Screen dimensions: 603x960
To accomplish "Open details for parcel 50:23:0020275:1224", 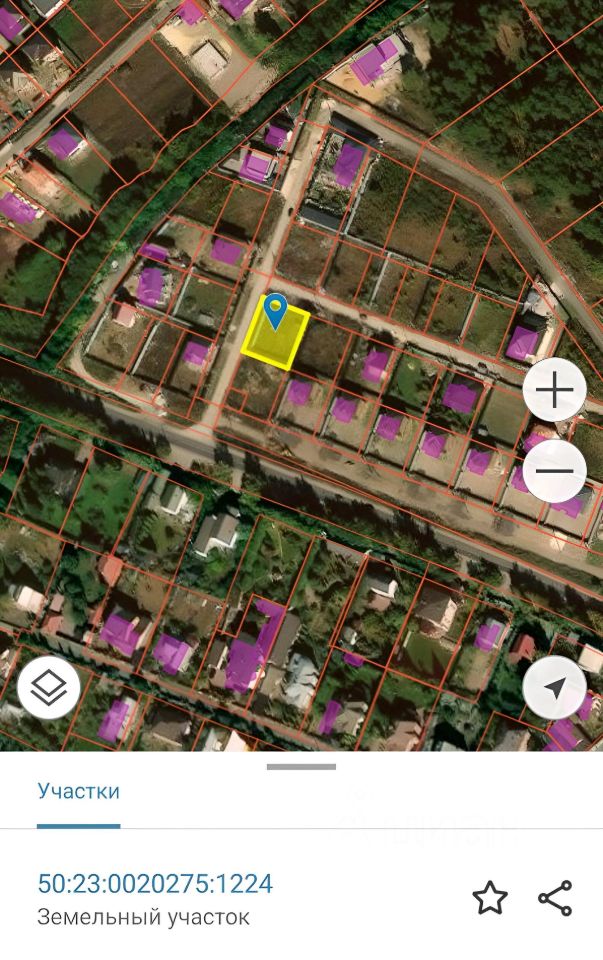I will pos(155,884).
